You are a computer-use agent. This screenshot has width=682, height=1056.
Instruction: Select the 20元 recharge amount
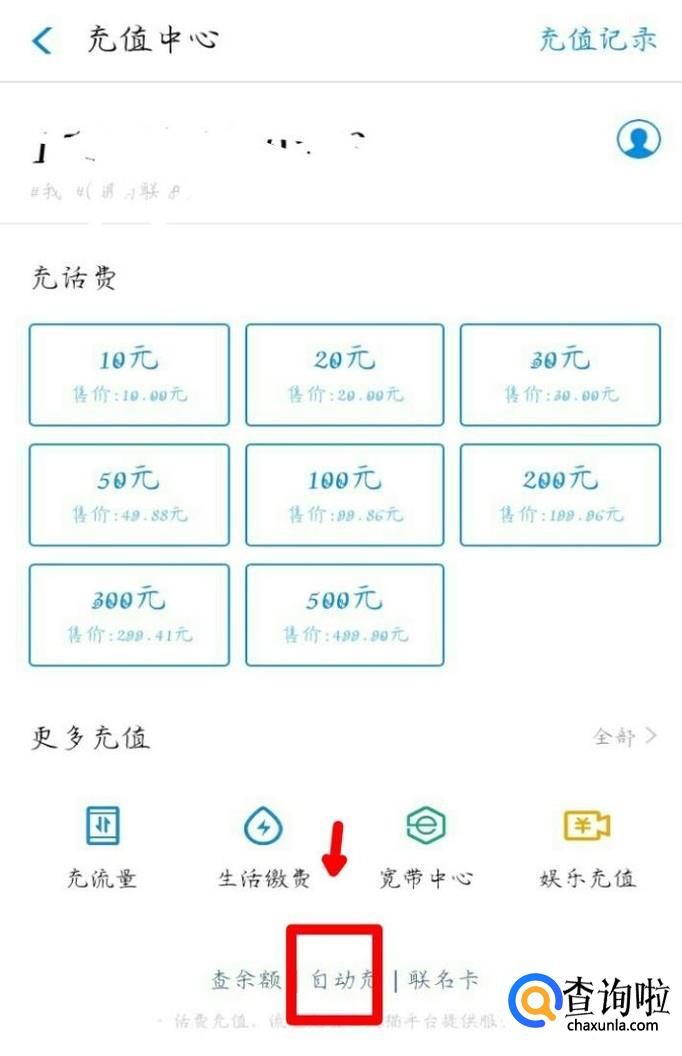[345, 374]
